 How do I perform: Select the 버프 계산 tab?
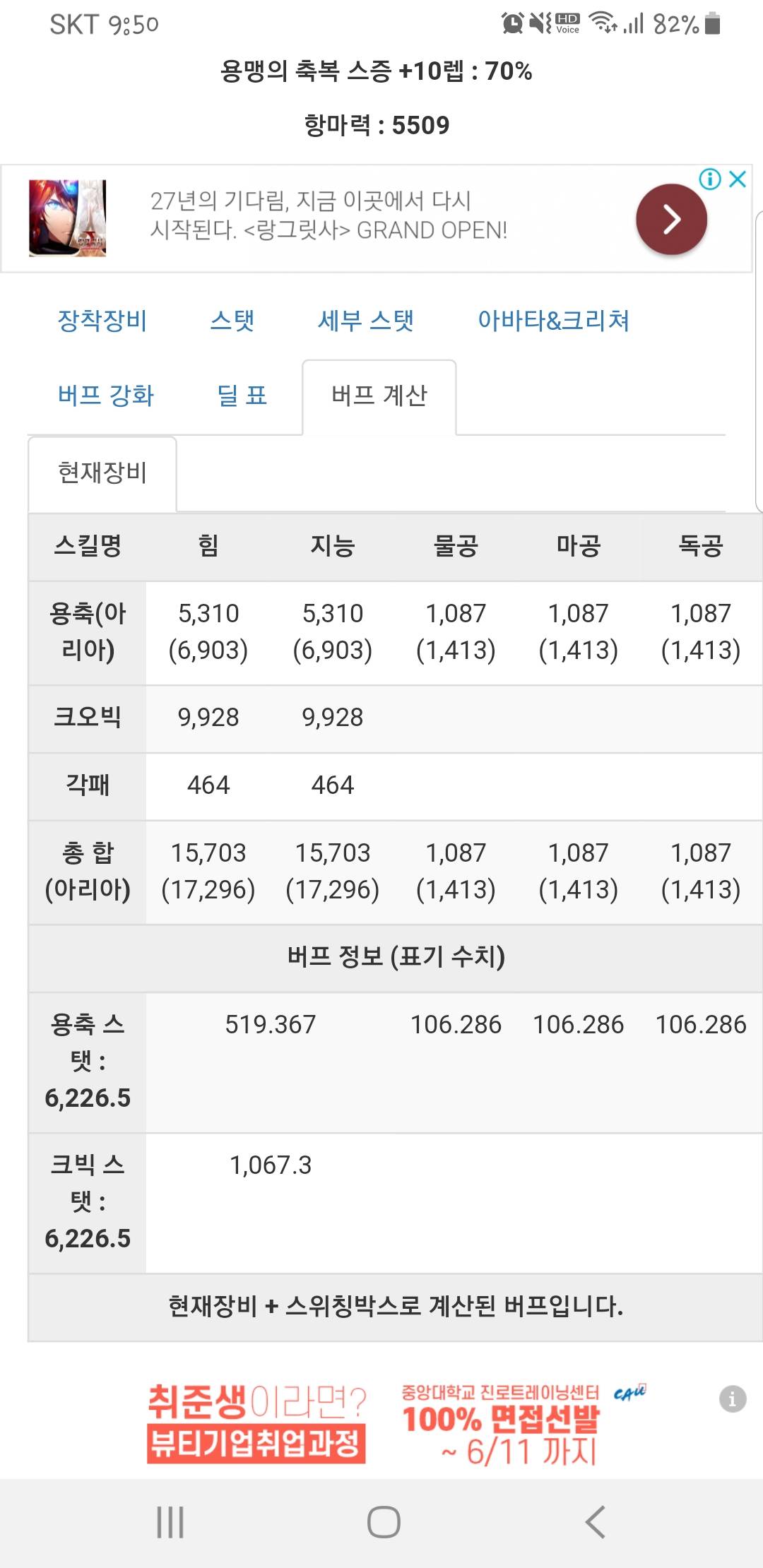(x=379, y=396)
